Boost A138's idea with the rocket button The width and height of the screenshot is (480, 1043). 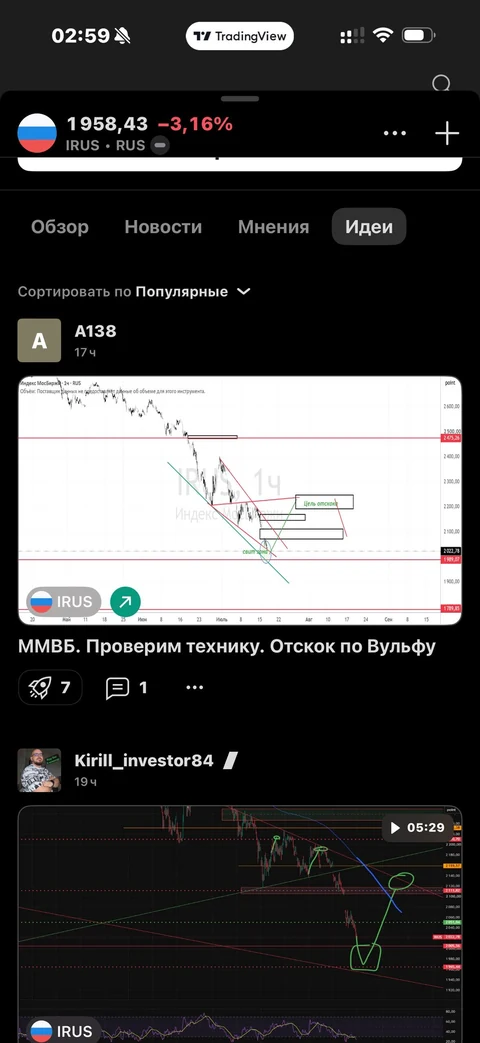(51, 687)
